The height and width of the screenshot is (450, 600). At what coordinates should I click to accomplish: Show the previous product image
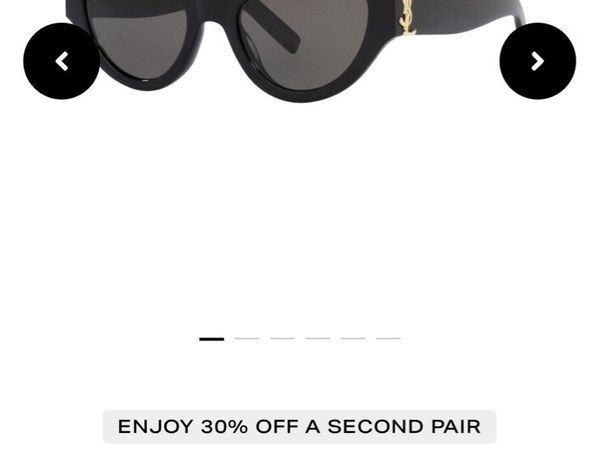61,61
